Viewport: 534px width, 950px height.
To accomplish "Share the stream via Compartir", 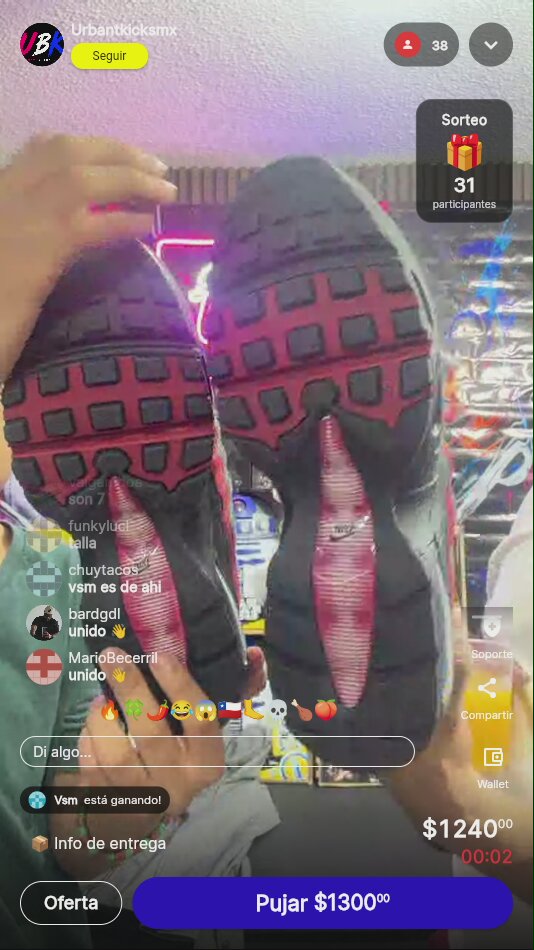I will tap(487, 699).
